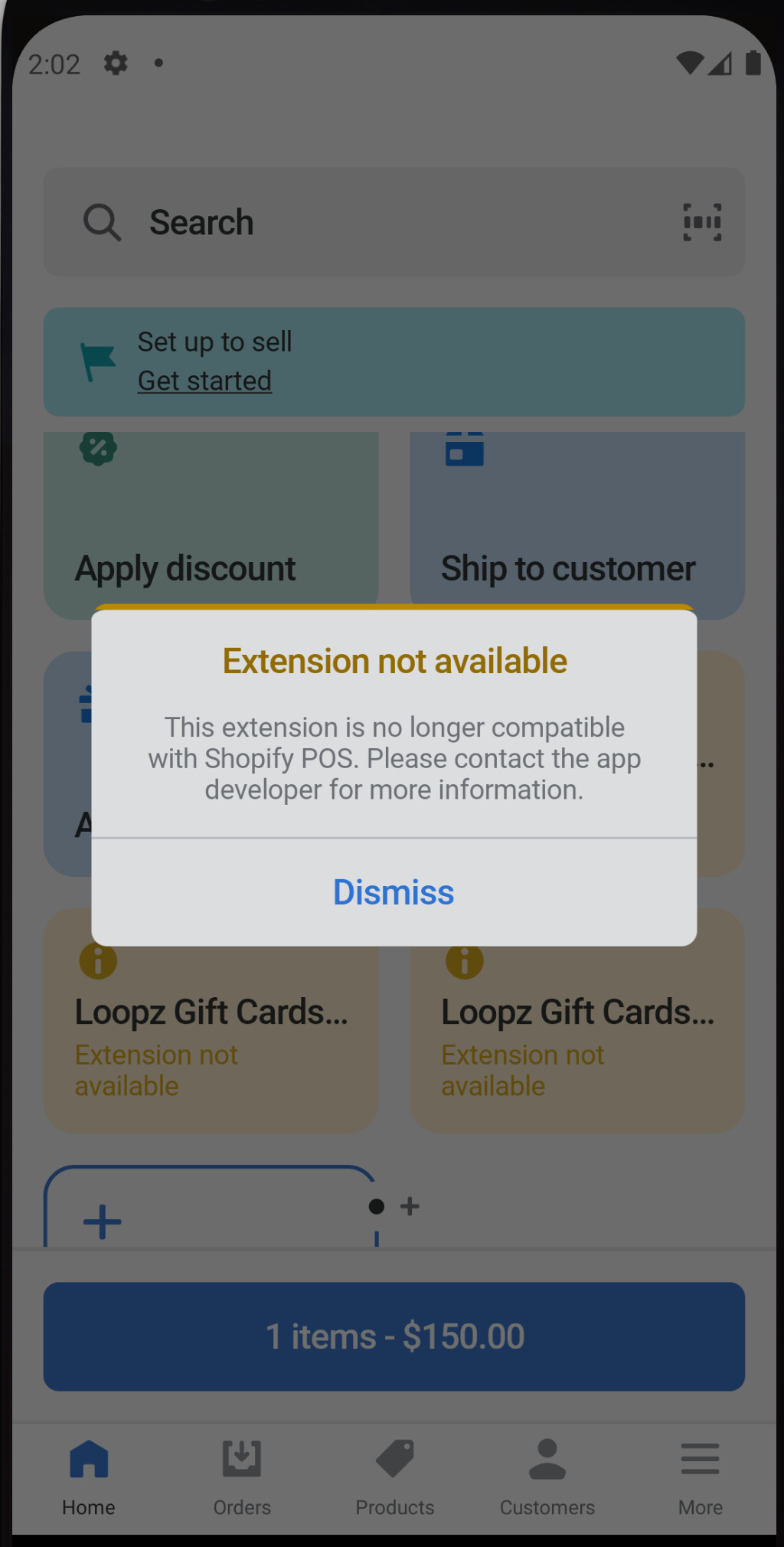
Task: Follow the Get started link
Action: pyautogui.click(x=204, y=381)
